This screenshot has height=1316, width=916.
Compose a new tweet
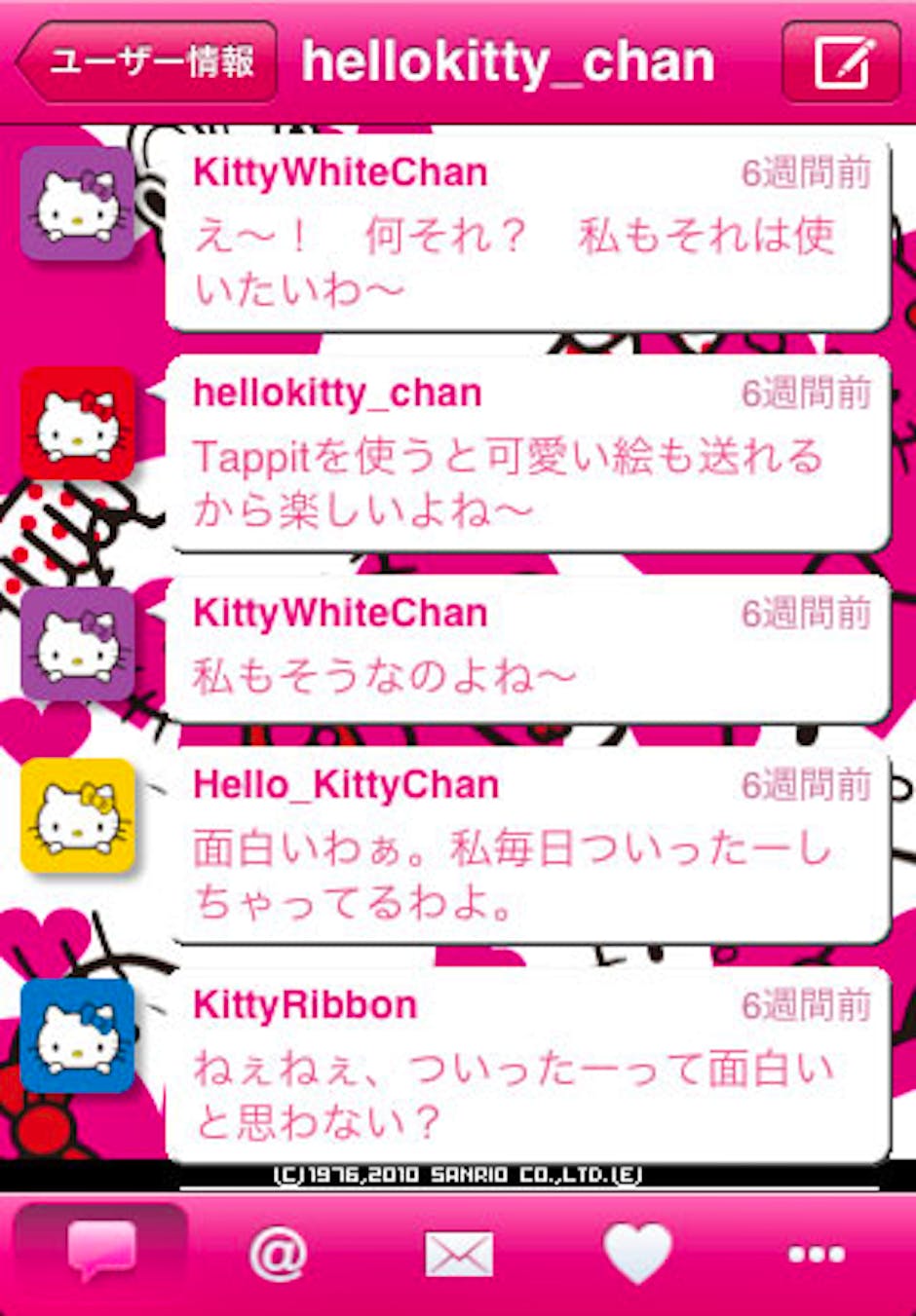click(x=841, y=63)
